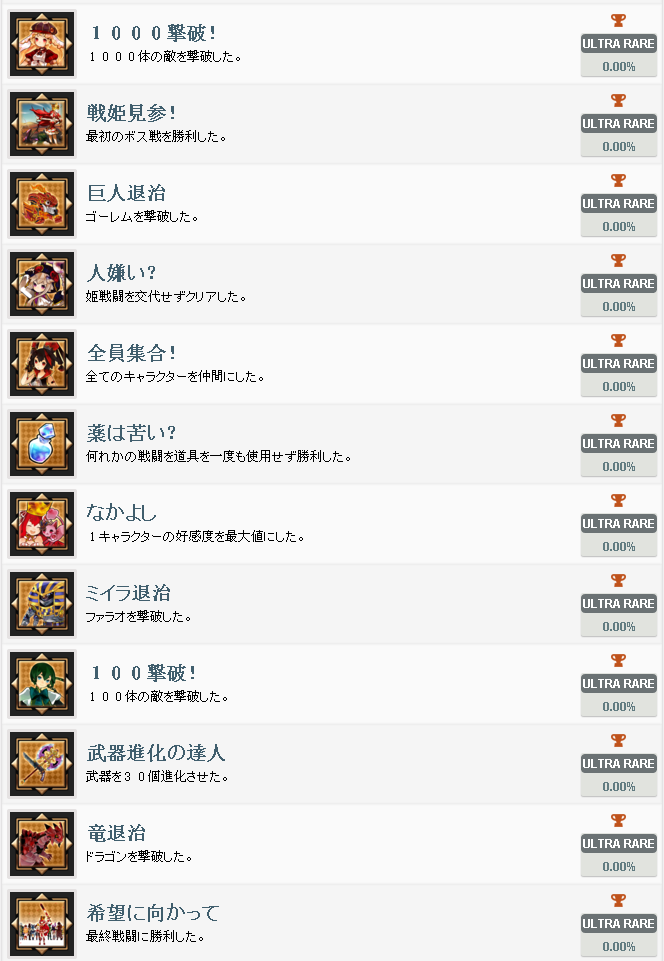Select the 人嫌い? trophy row
Screen dimensions: 664x961
tap(121, 273)
